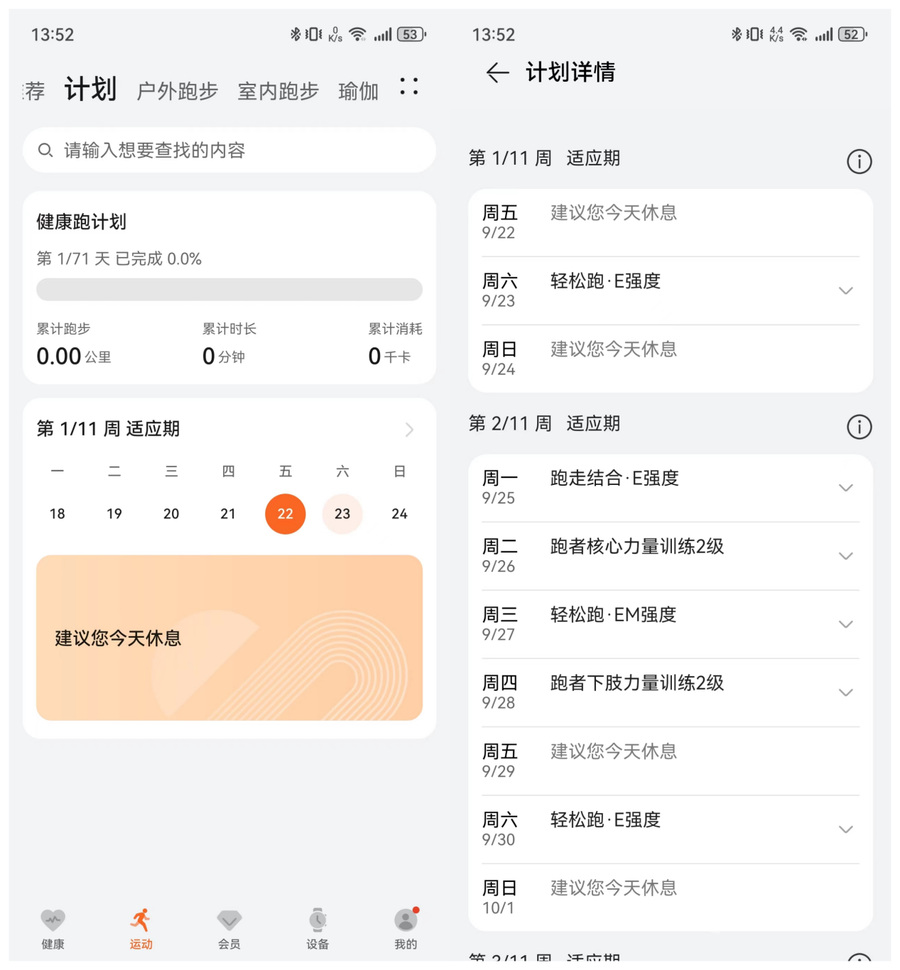
Task: Open the 健康跑计划 progress card
Action: (229, 288)
